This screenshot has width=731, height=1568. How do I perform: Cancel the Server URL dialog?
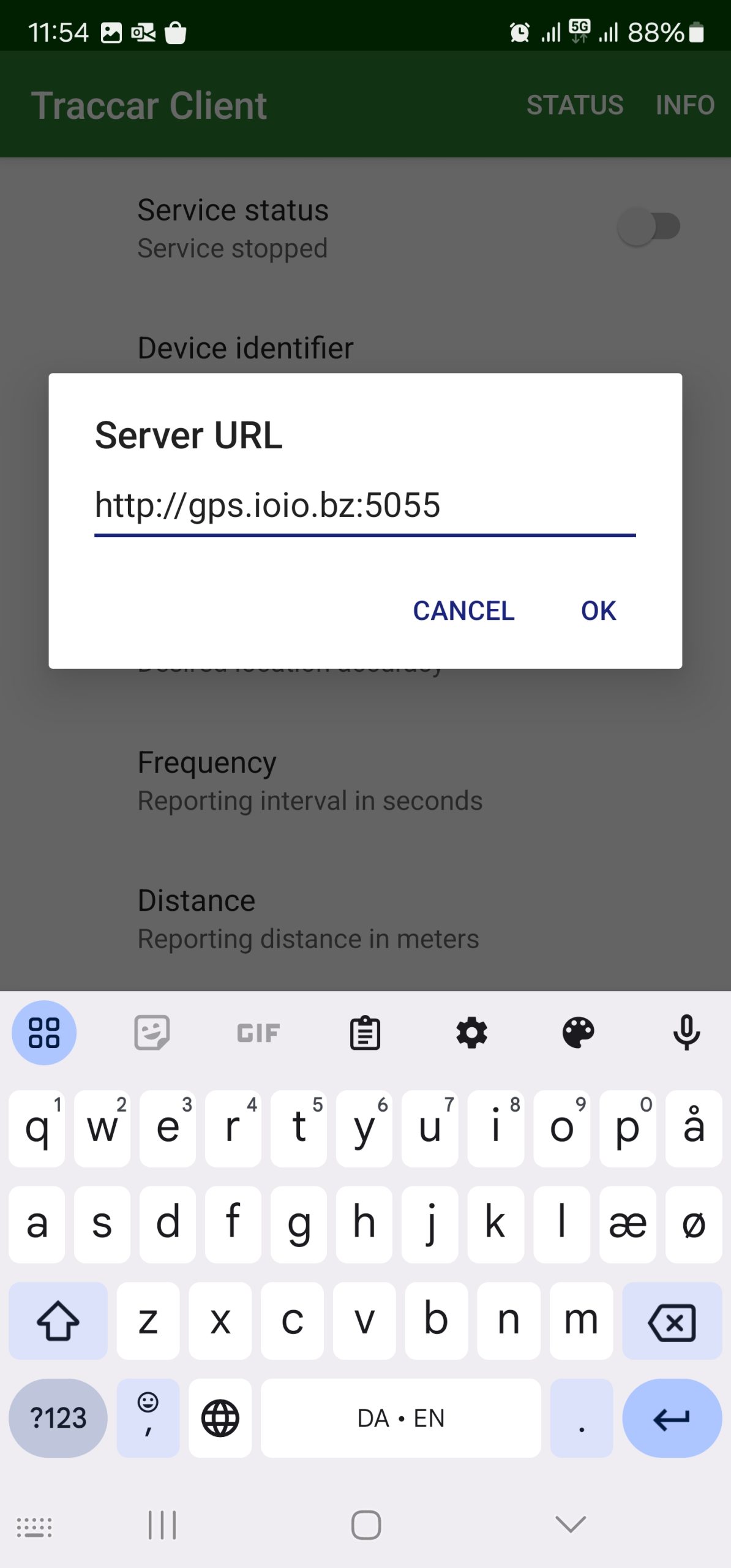[x=463, y=611]
